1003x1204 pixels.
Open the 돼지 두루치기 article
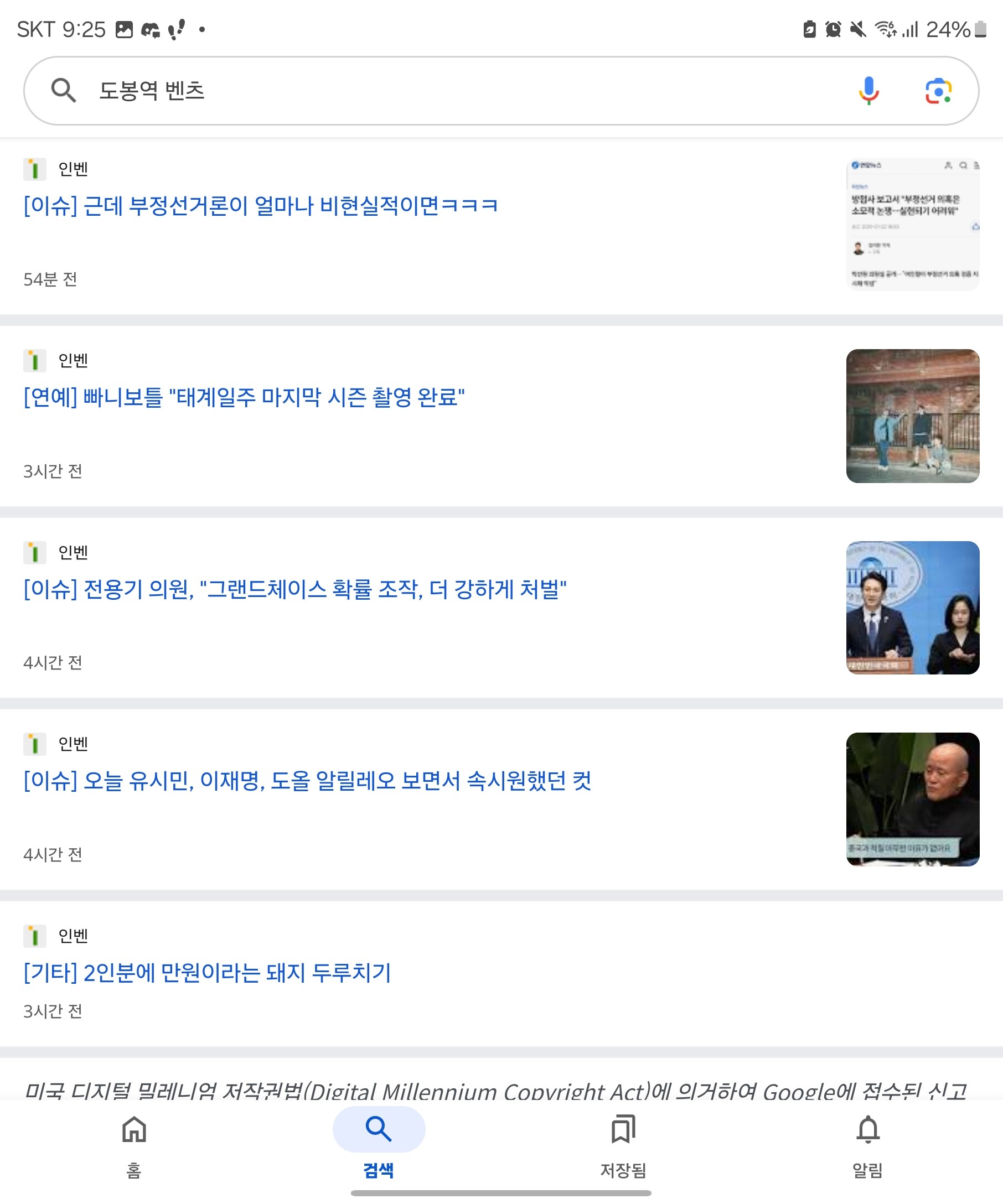[206, 972]
